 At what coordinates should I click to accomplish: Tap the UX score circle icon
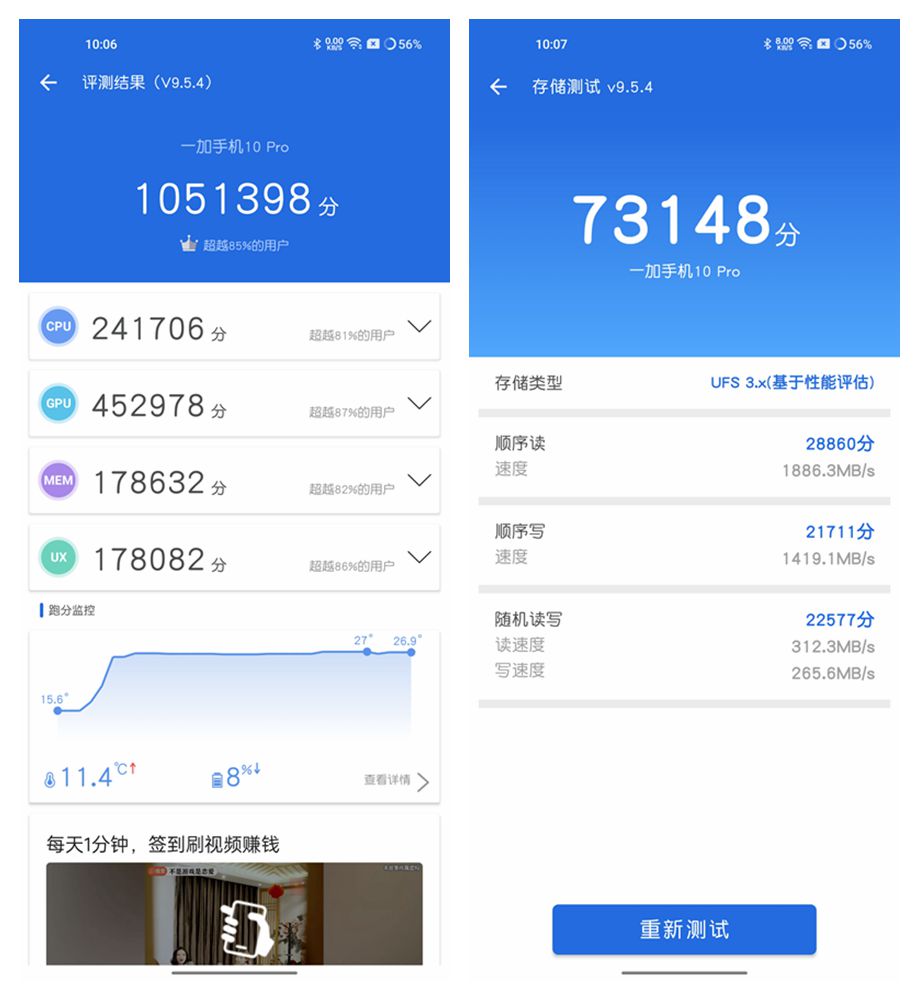click(57, 557)
